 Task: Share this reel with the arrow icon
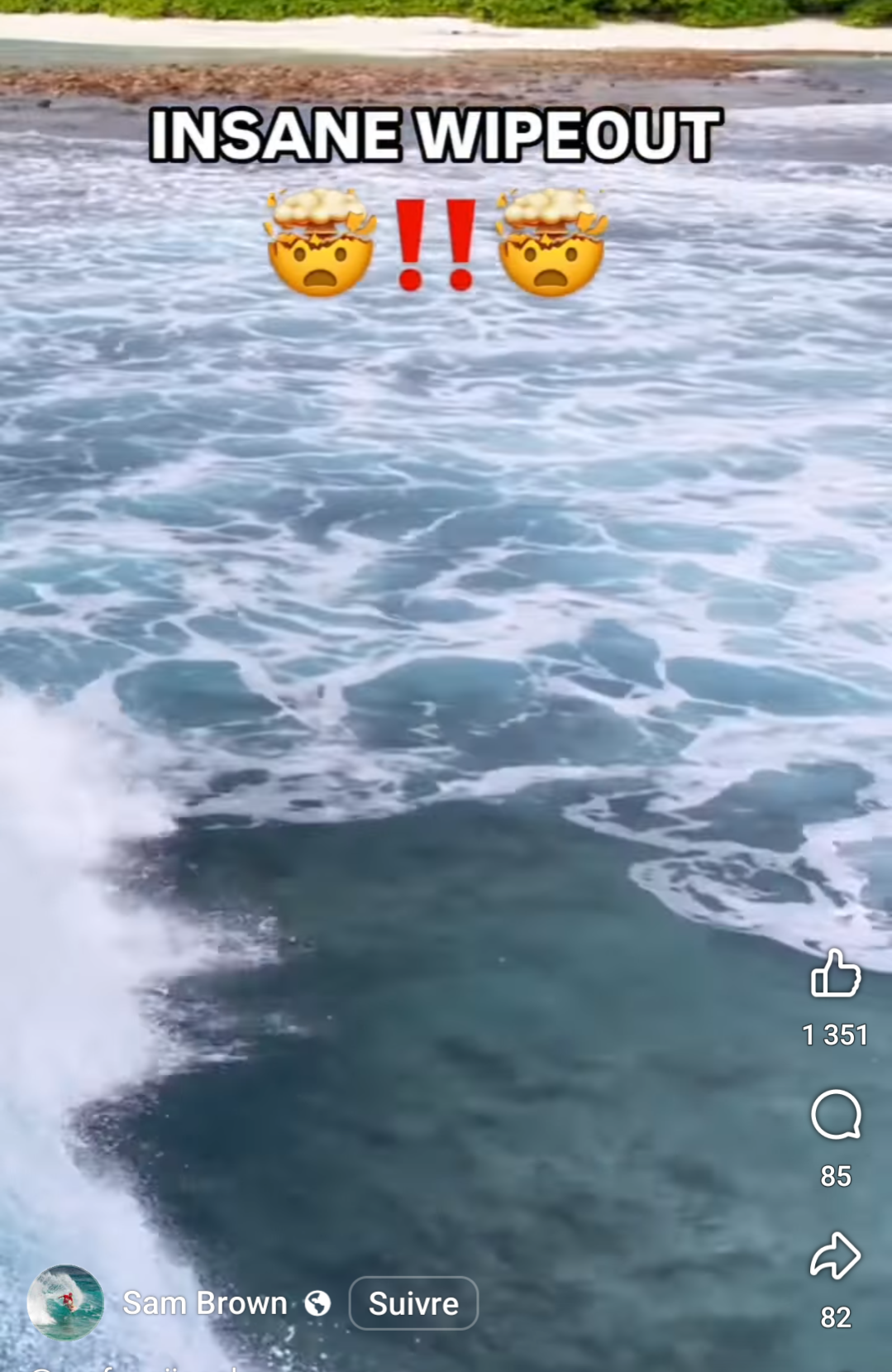pyautogui.click(x=836, y=1256)
